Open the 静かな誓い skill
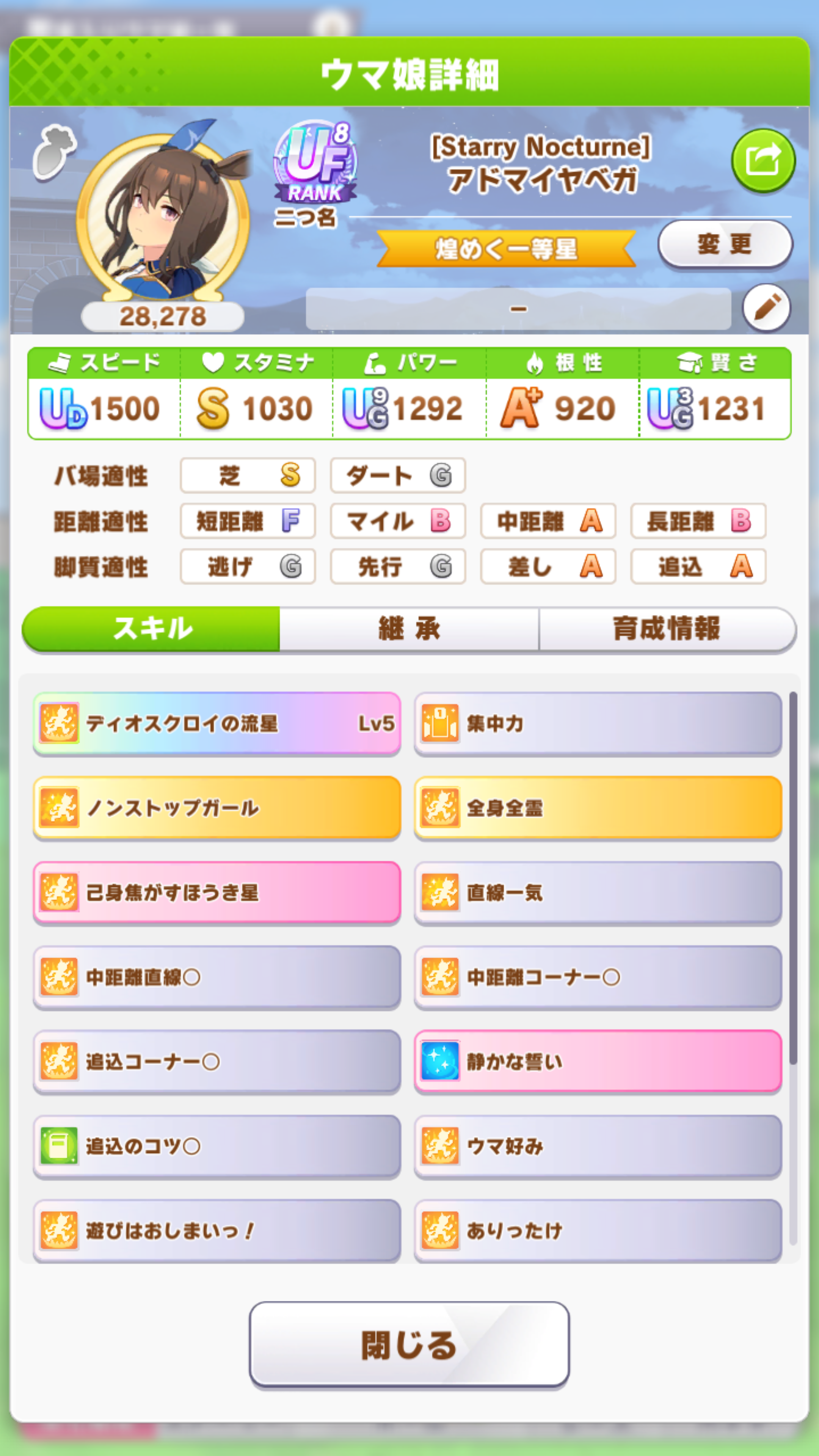 (598, 1062)
